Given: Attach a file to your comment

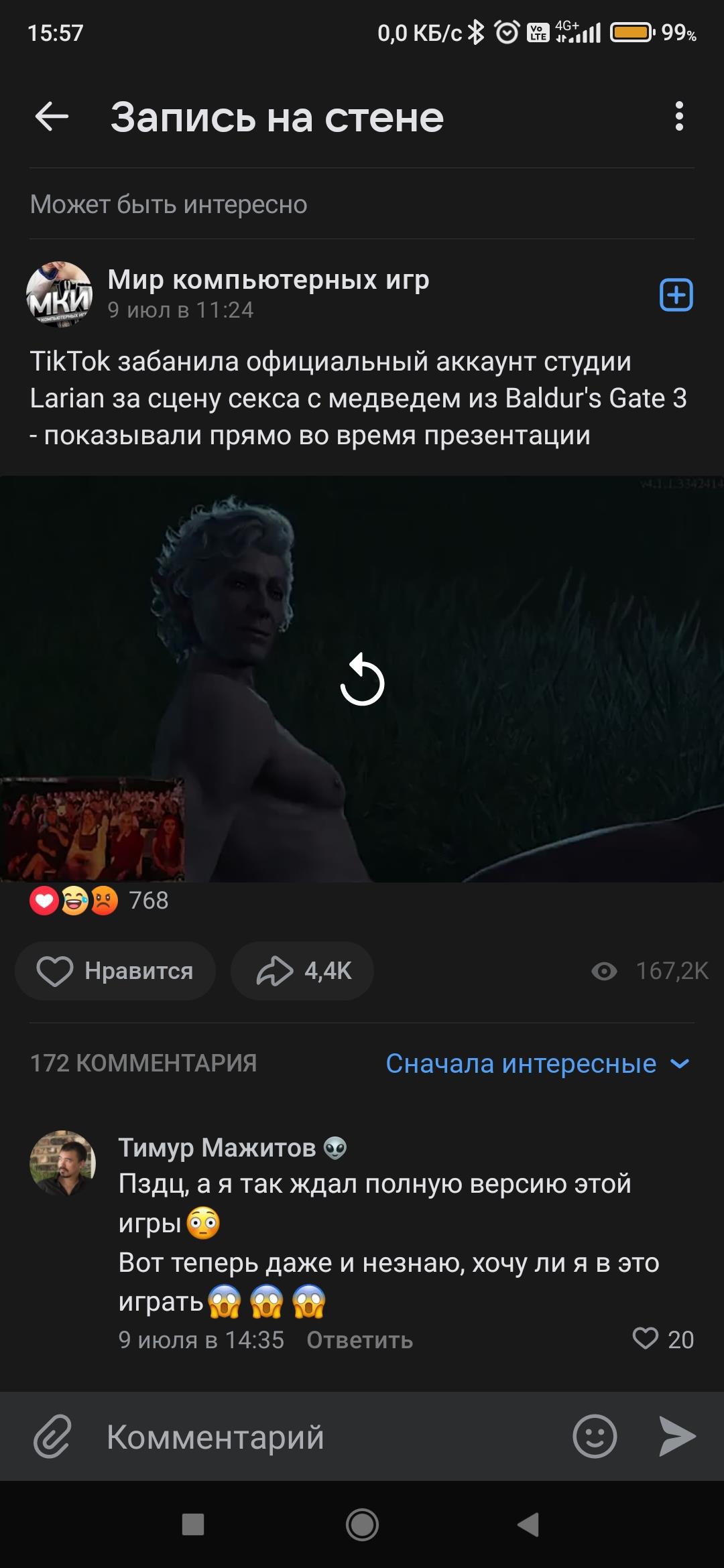Looking at the screenshot, I should click(x=52, y=1437).
